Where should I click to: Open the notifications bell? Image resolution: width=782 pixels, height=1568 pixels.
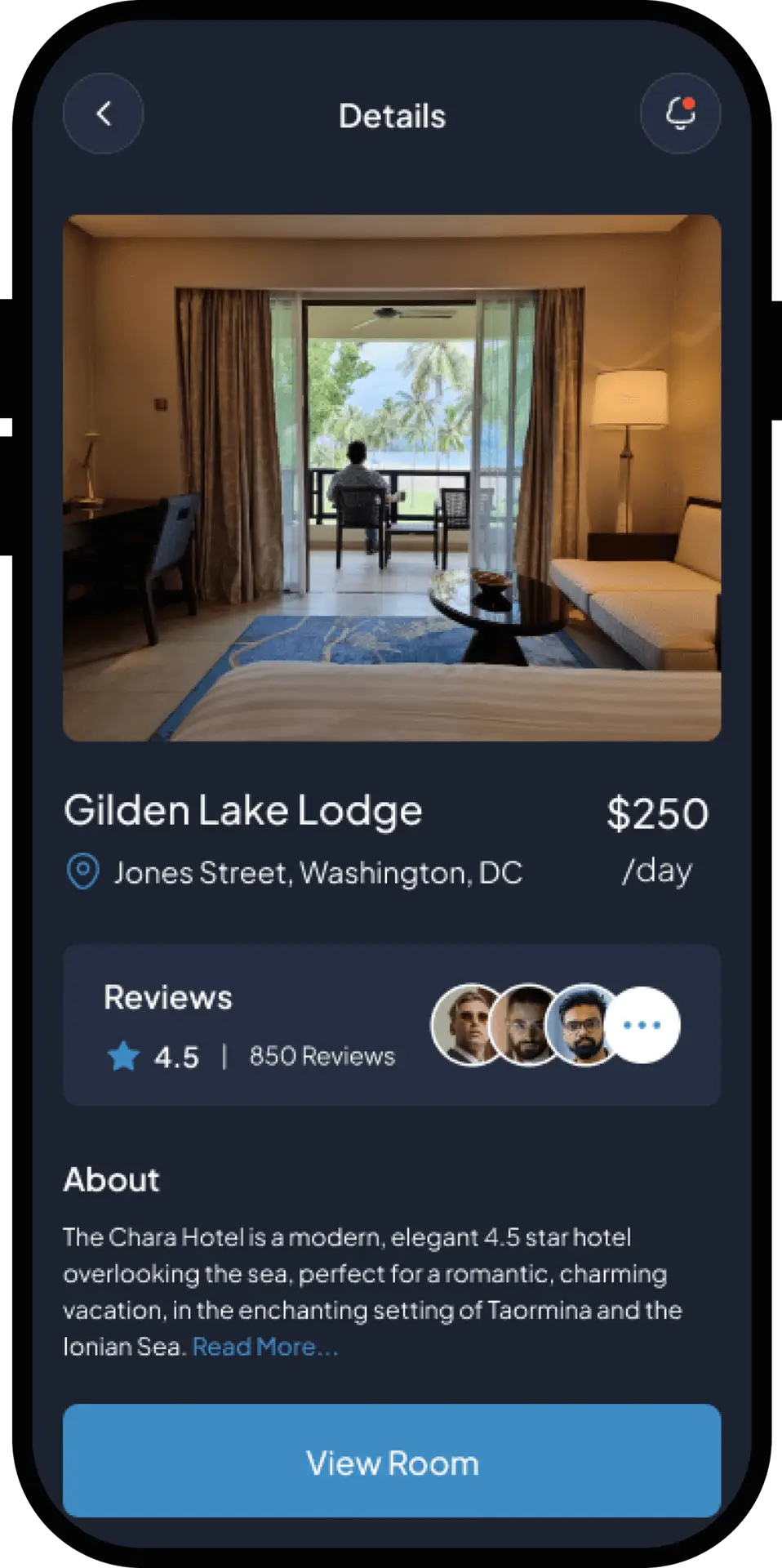(680, 114)
